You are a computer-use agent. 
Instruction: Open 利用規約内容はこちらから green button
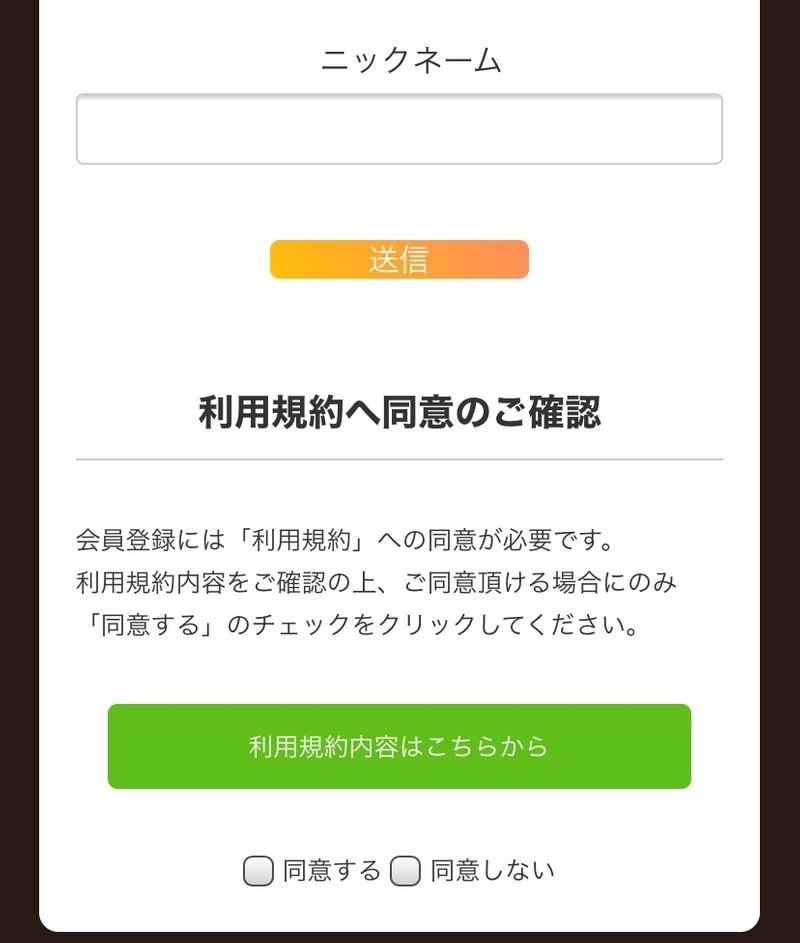399,746
